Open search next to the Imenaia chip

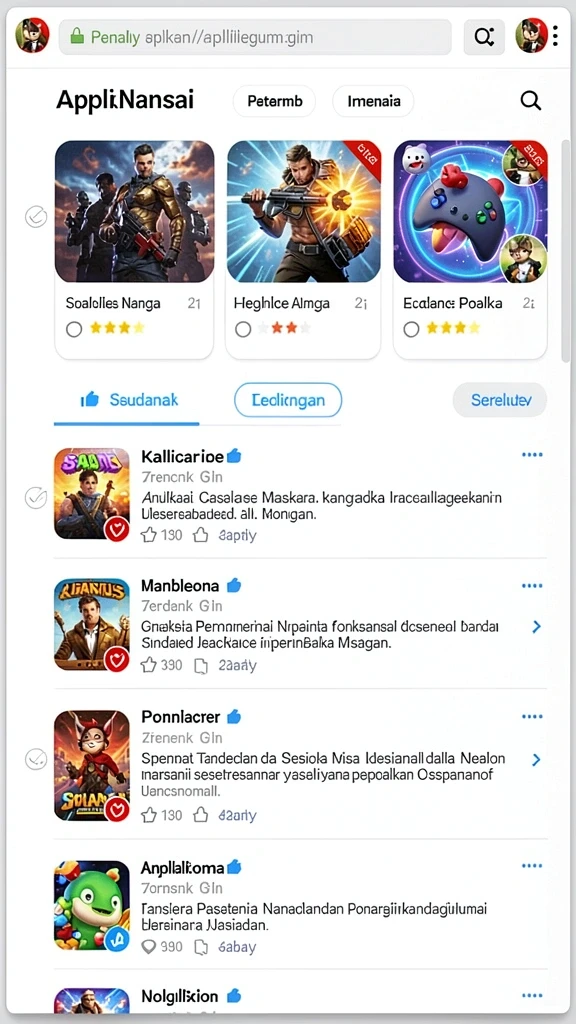530,101
